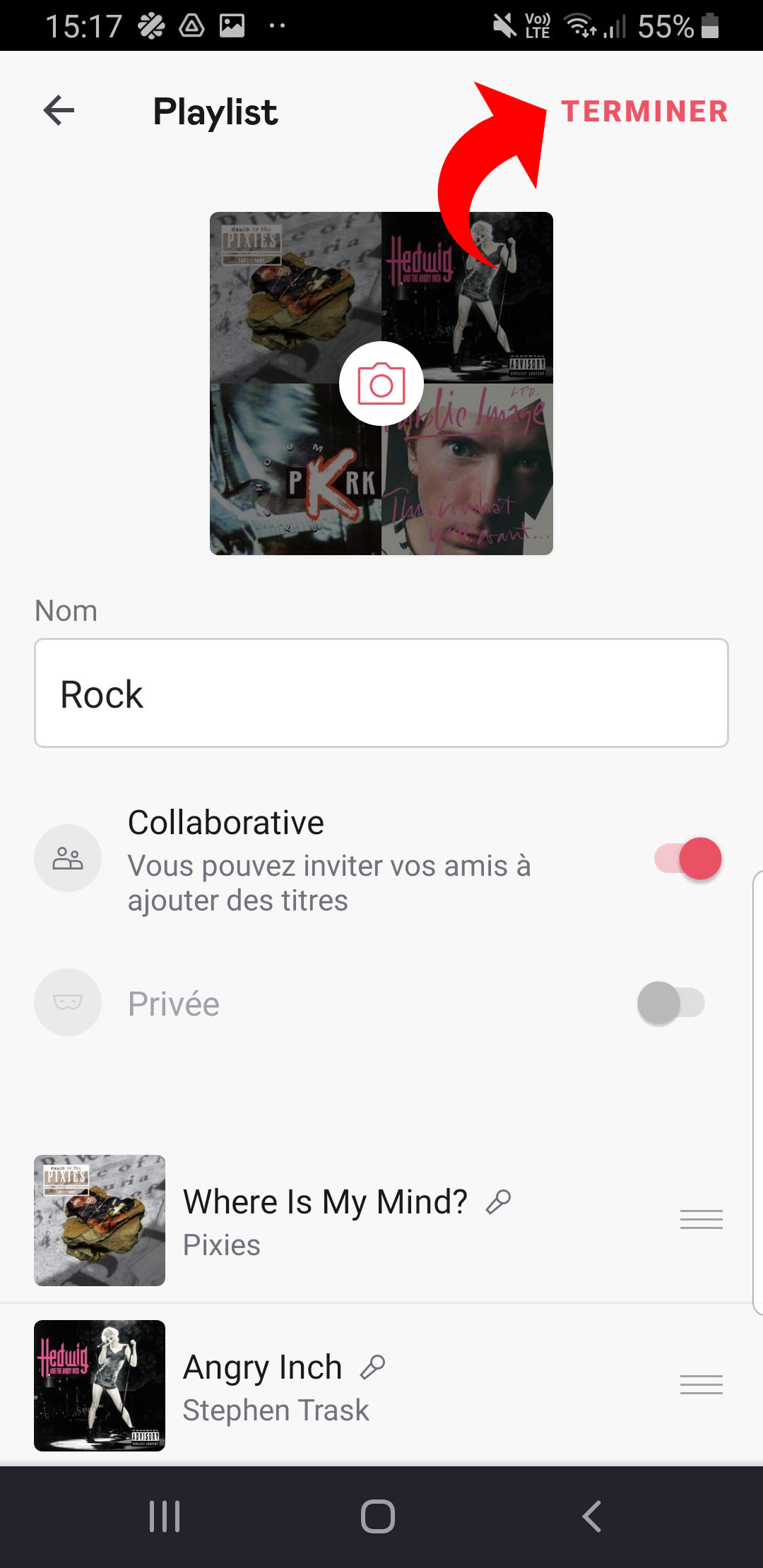Open recent apps from the navigation bar
The width and height of the screenshot is (763, 1568).
pyautogui.click(x=165, y=1516)
